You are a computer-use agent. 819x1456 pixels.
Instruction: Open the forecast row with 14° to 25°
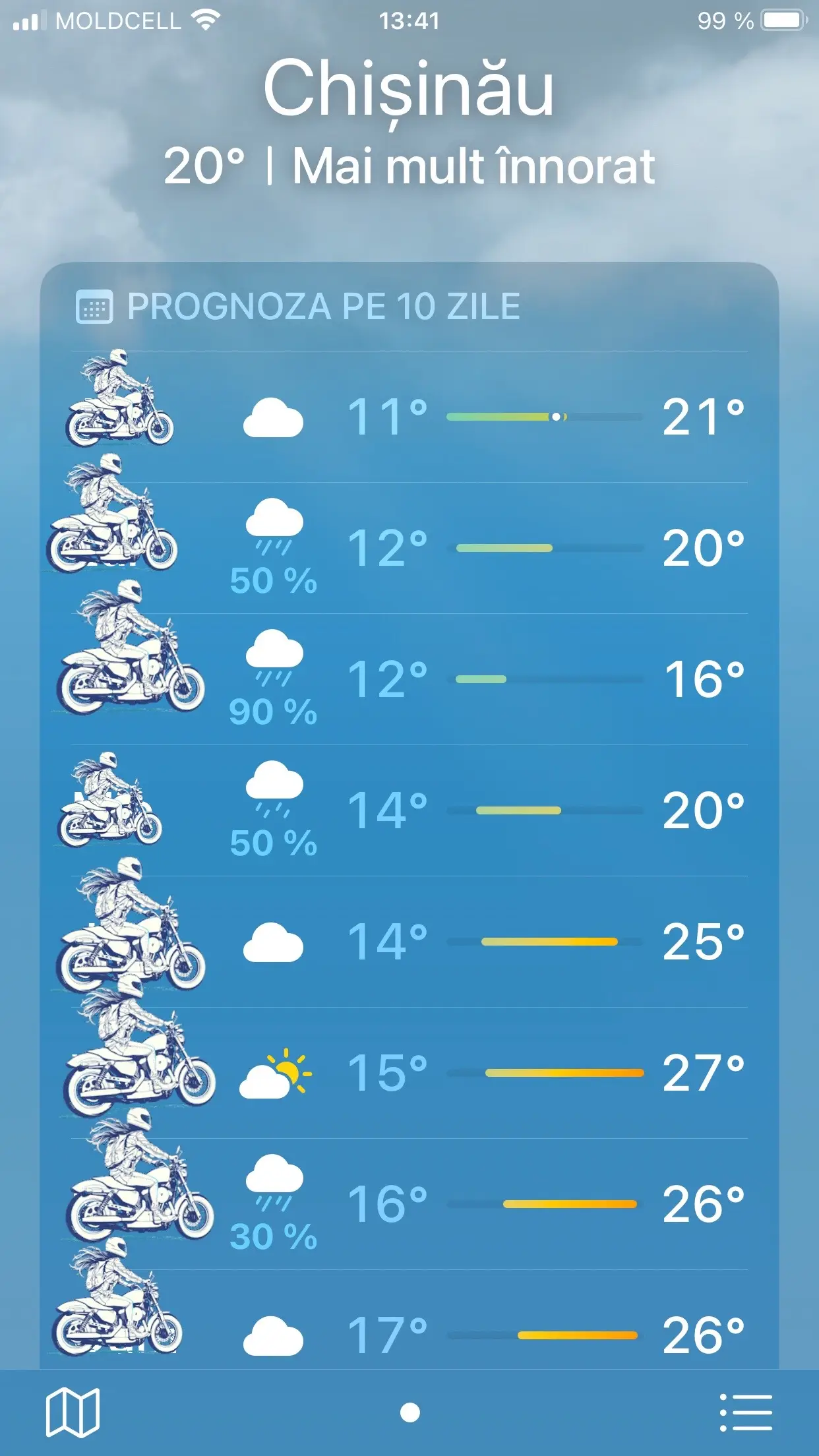(x=409, y=942)
